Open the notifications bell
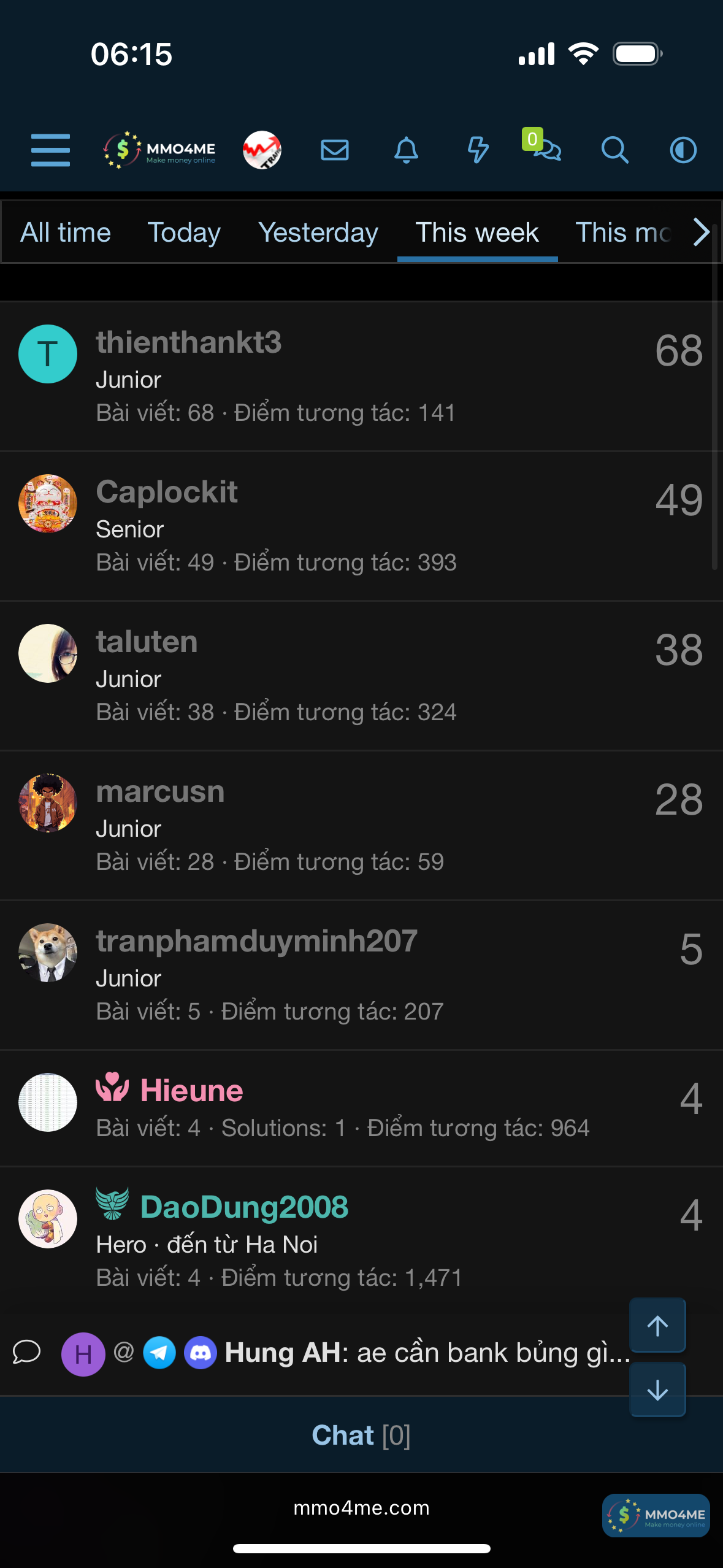The height and width of the screenshot is (1568, 723). [x=406, y=150]
